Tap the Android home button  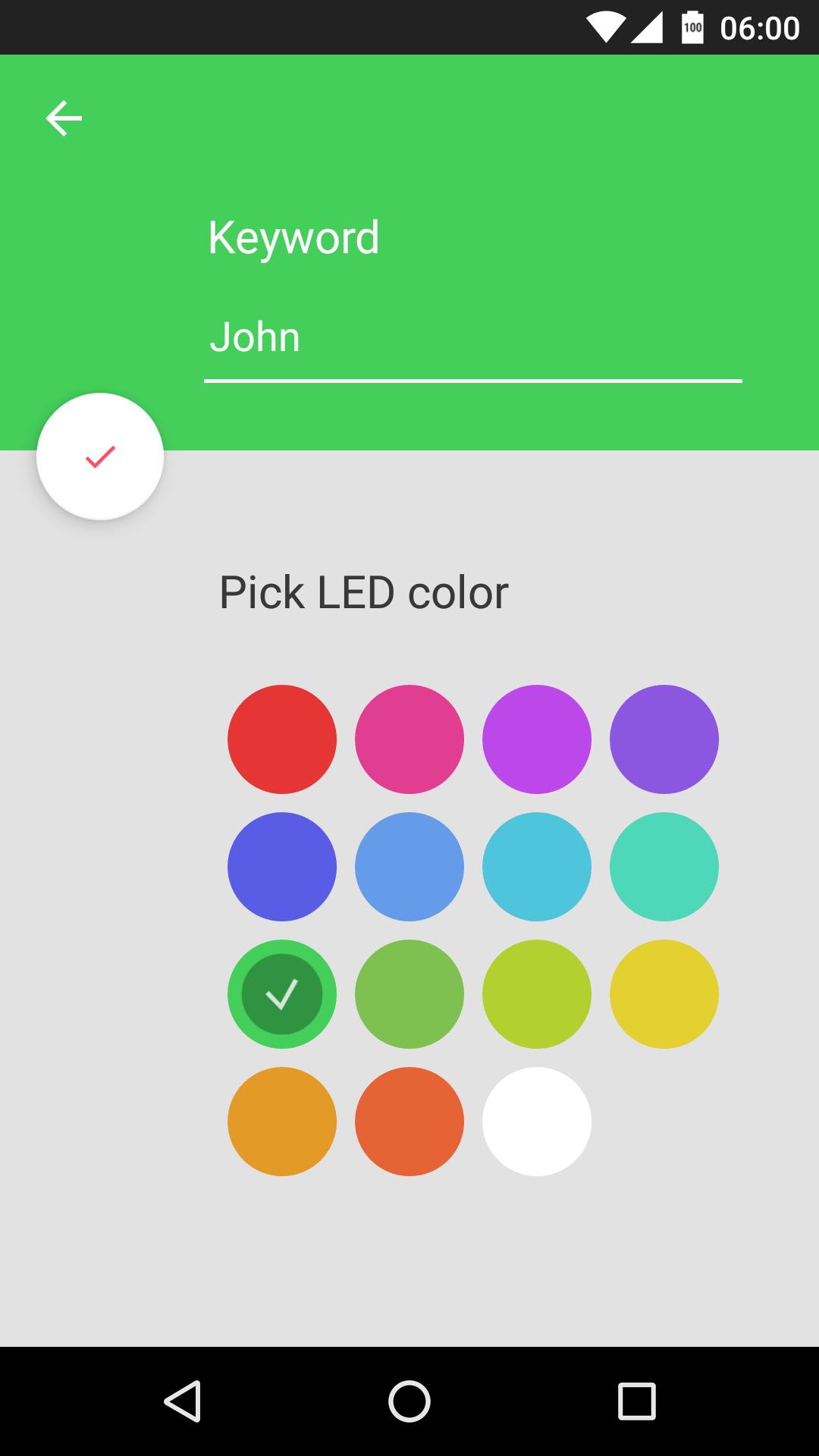[409, 1400]
